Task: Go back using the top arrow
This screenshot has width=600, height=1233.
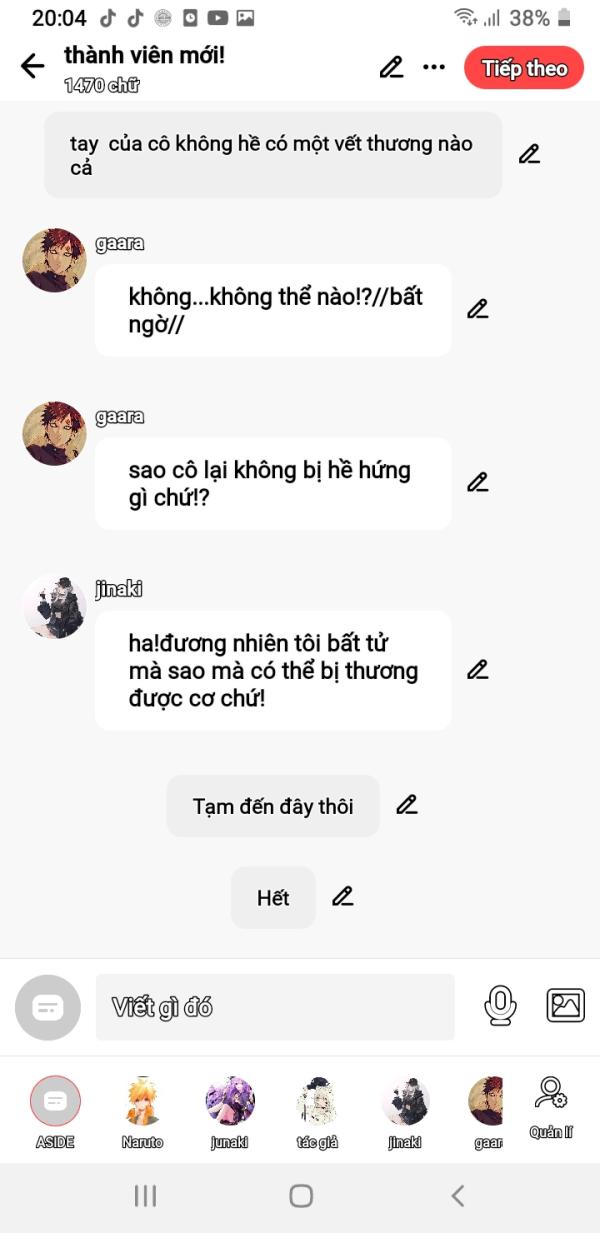Action: [x=33, y=67]
